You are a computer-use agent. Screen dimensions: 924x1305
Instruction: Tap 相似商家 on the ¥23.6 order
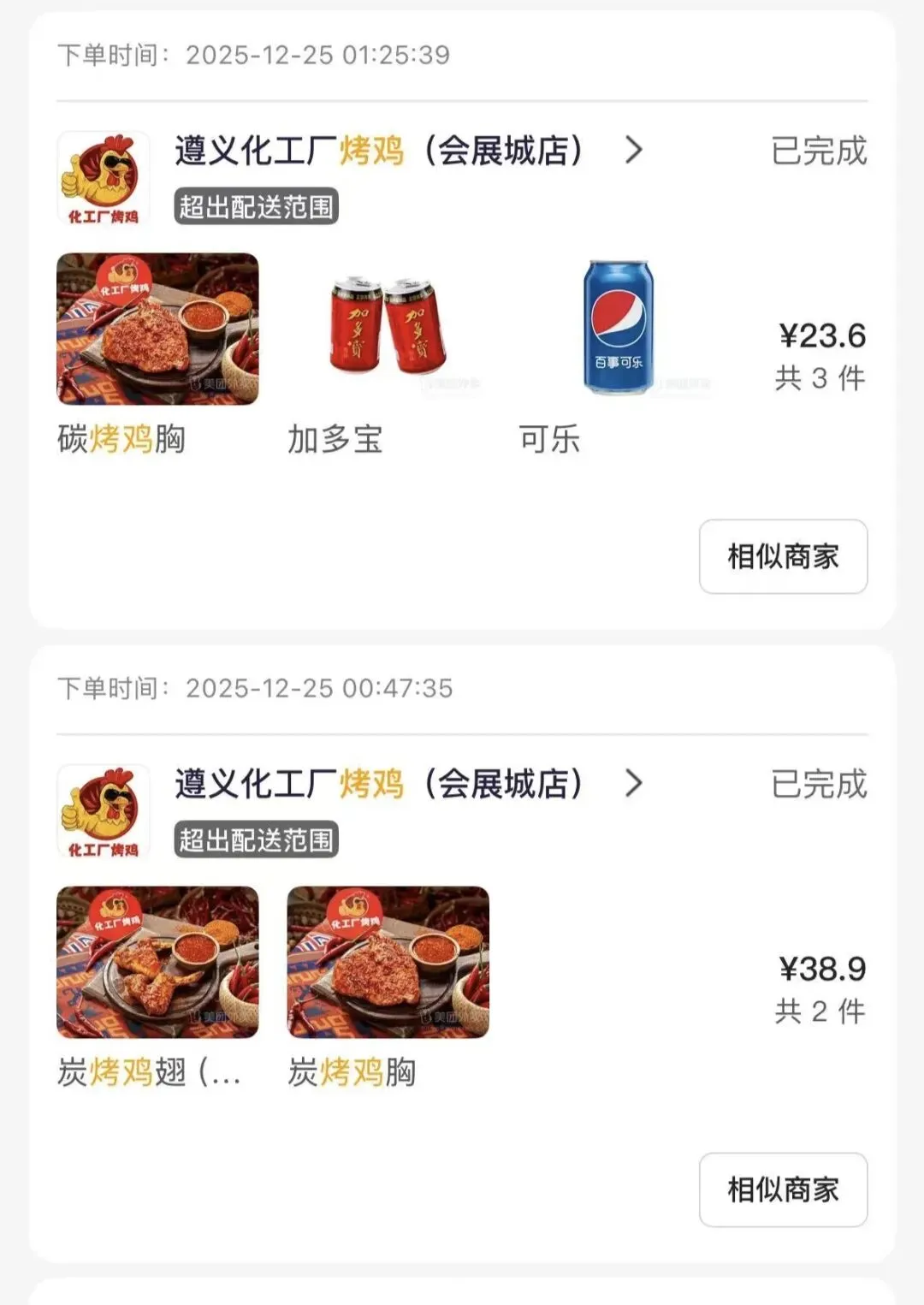tap(783, 556)
